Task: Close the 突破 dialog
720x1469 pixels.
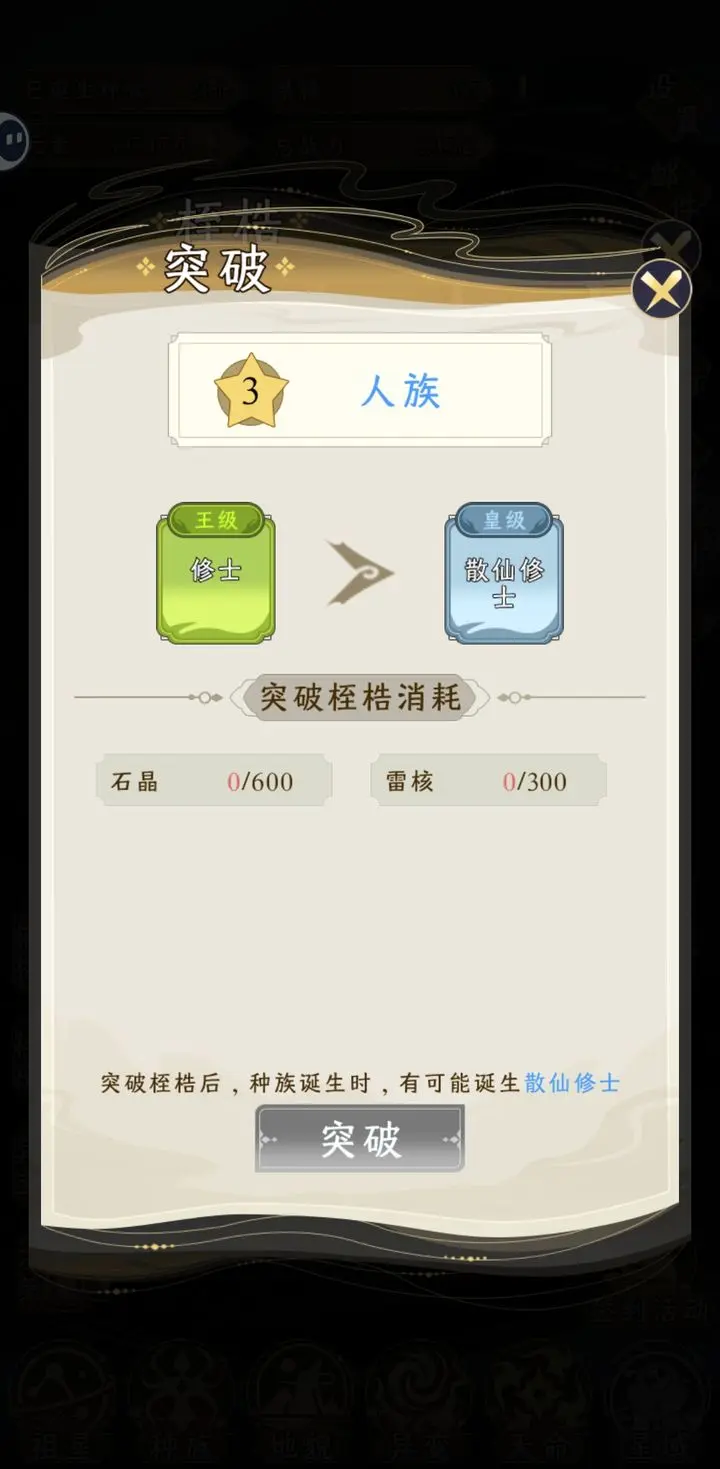Action: (x=661, y=291)
